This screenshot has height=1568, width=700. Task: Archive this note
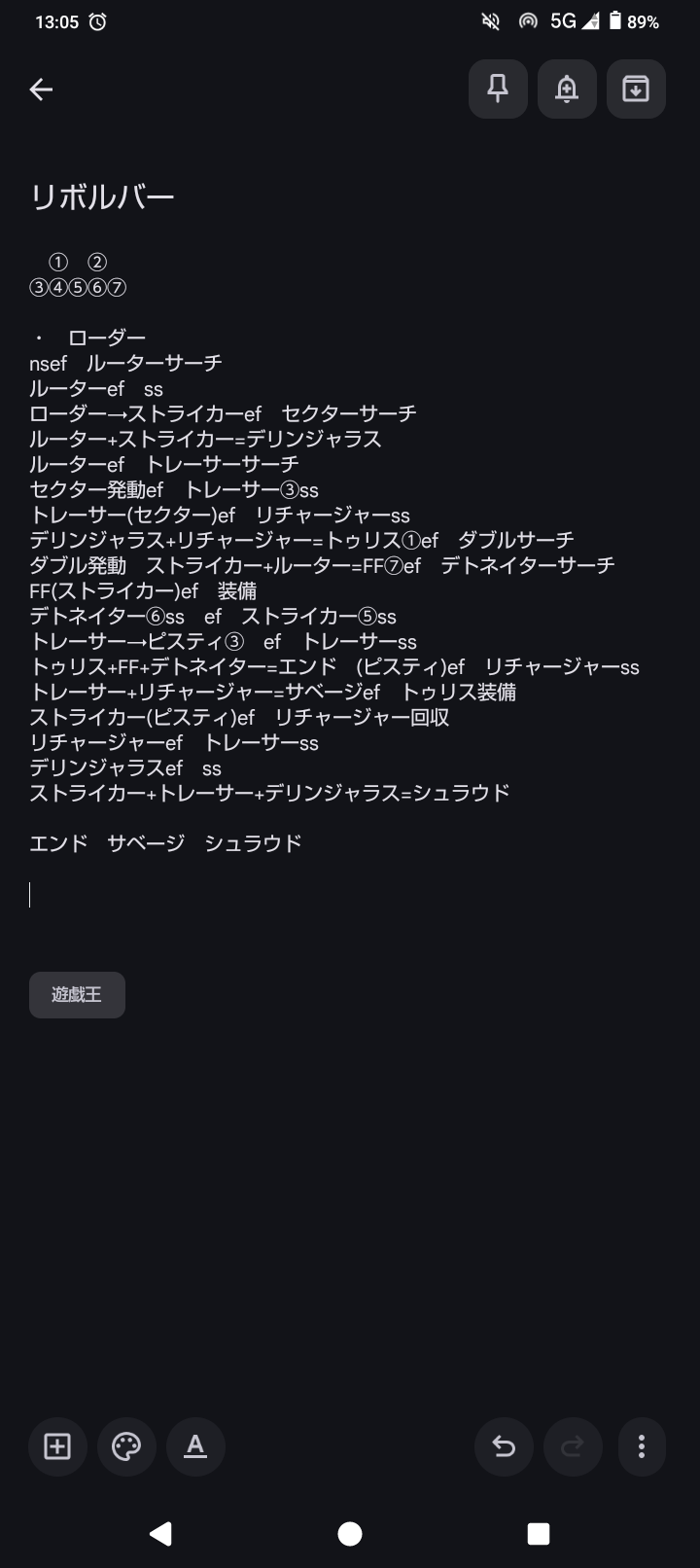[636, 89]
